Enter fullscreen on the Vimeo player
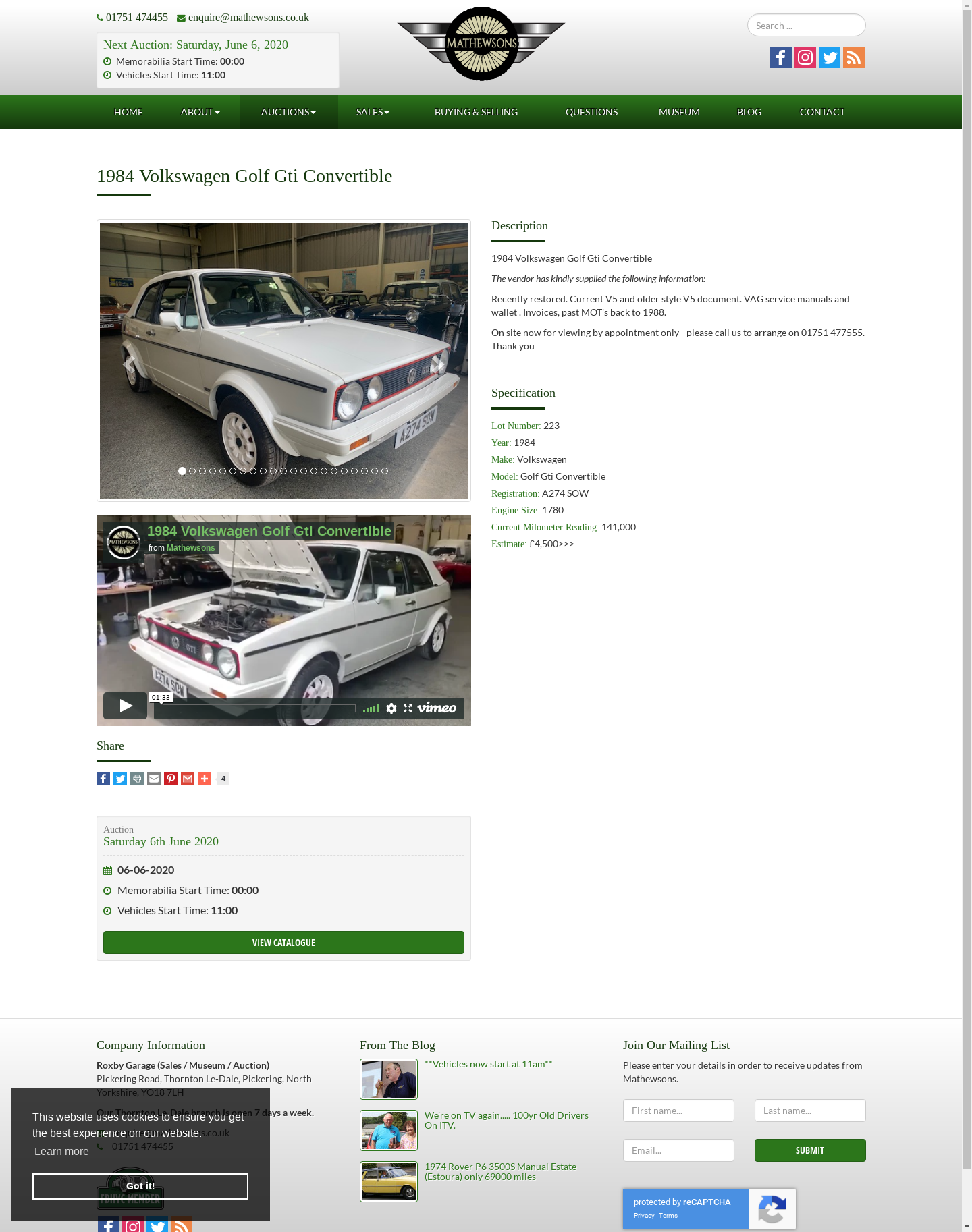The height and width of the screenshot is (1232, 972). click(x=408, y=708)
